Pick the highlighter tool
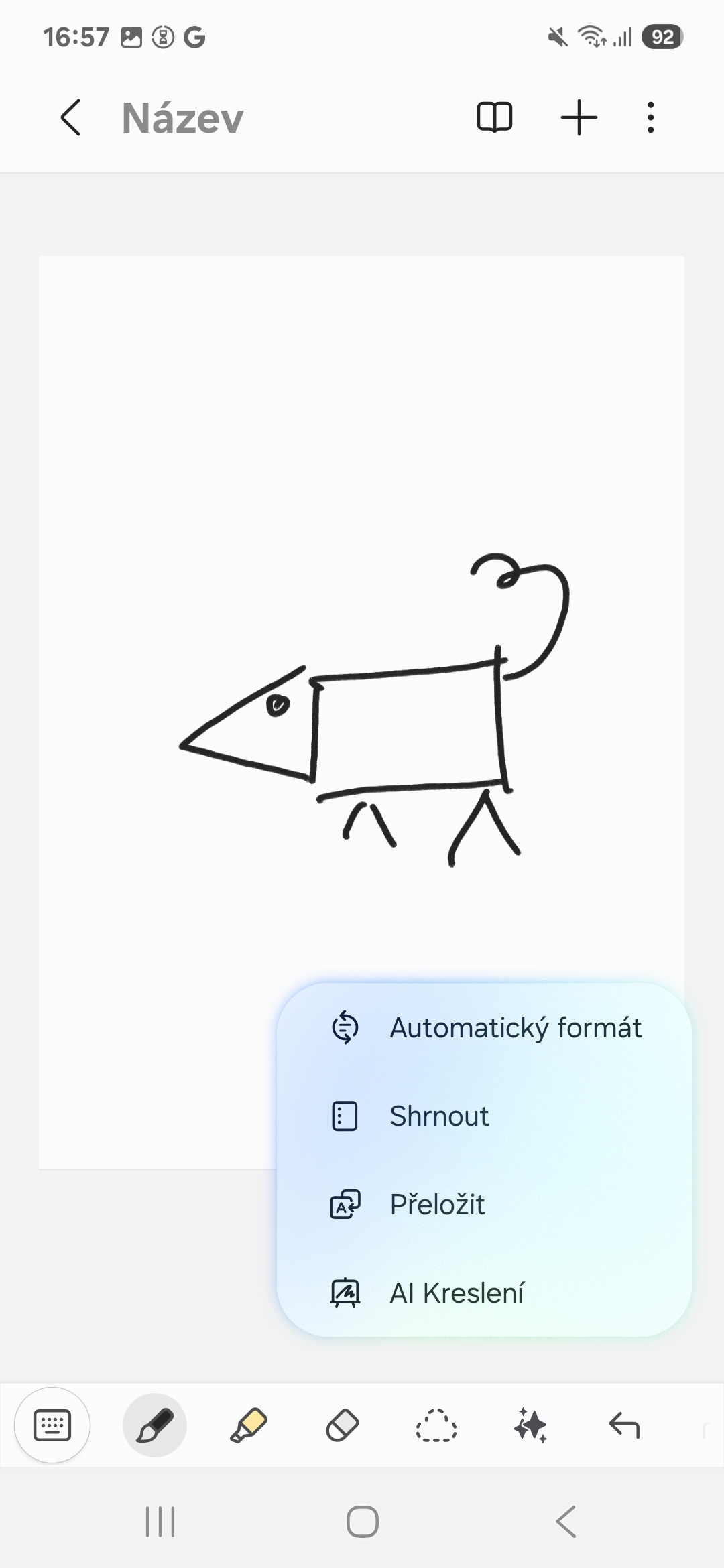724x1568 pixels. click(x=249, y=1425)
